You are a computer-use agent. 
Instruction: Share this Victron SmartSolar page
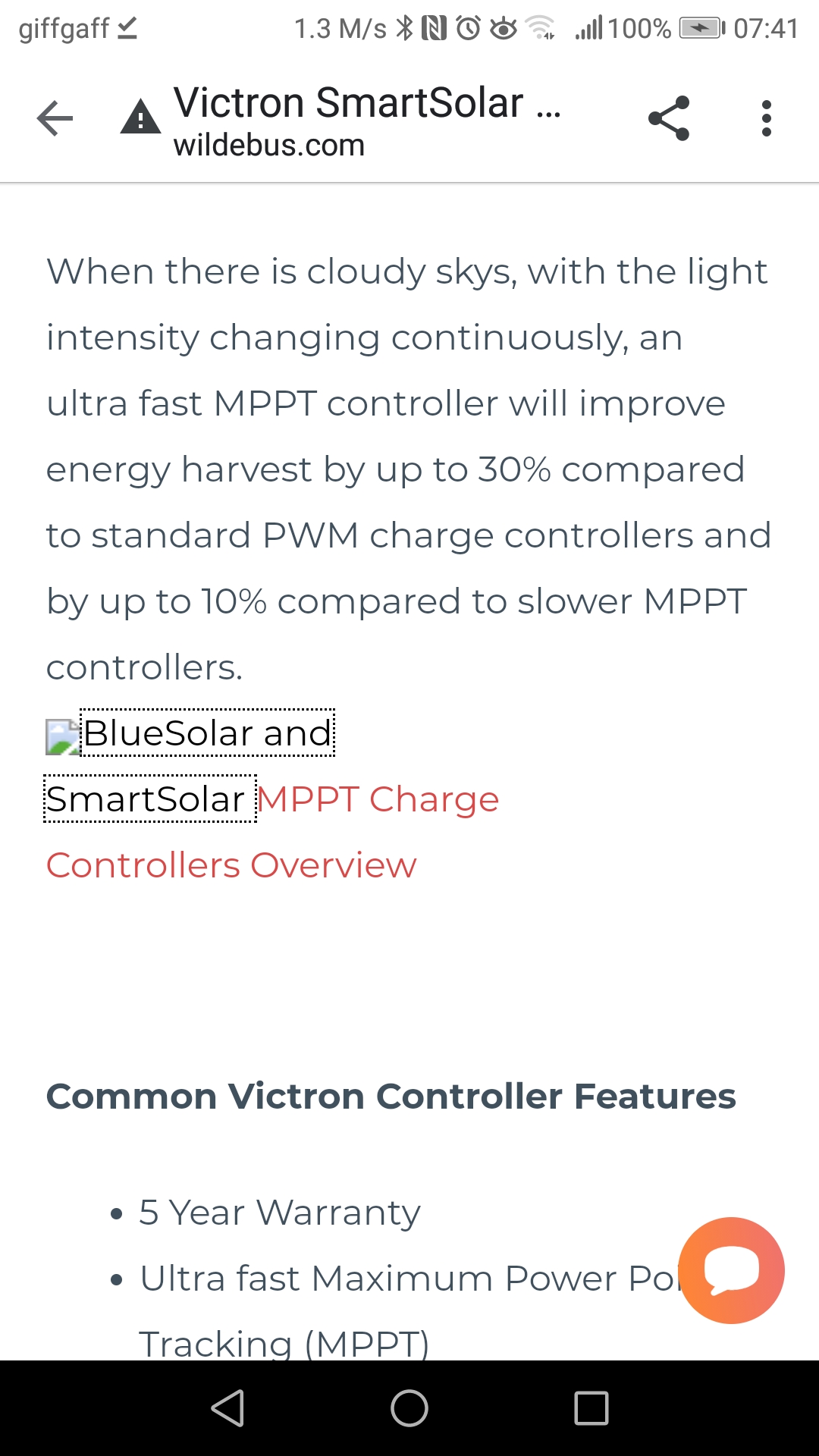click(669, 119)
